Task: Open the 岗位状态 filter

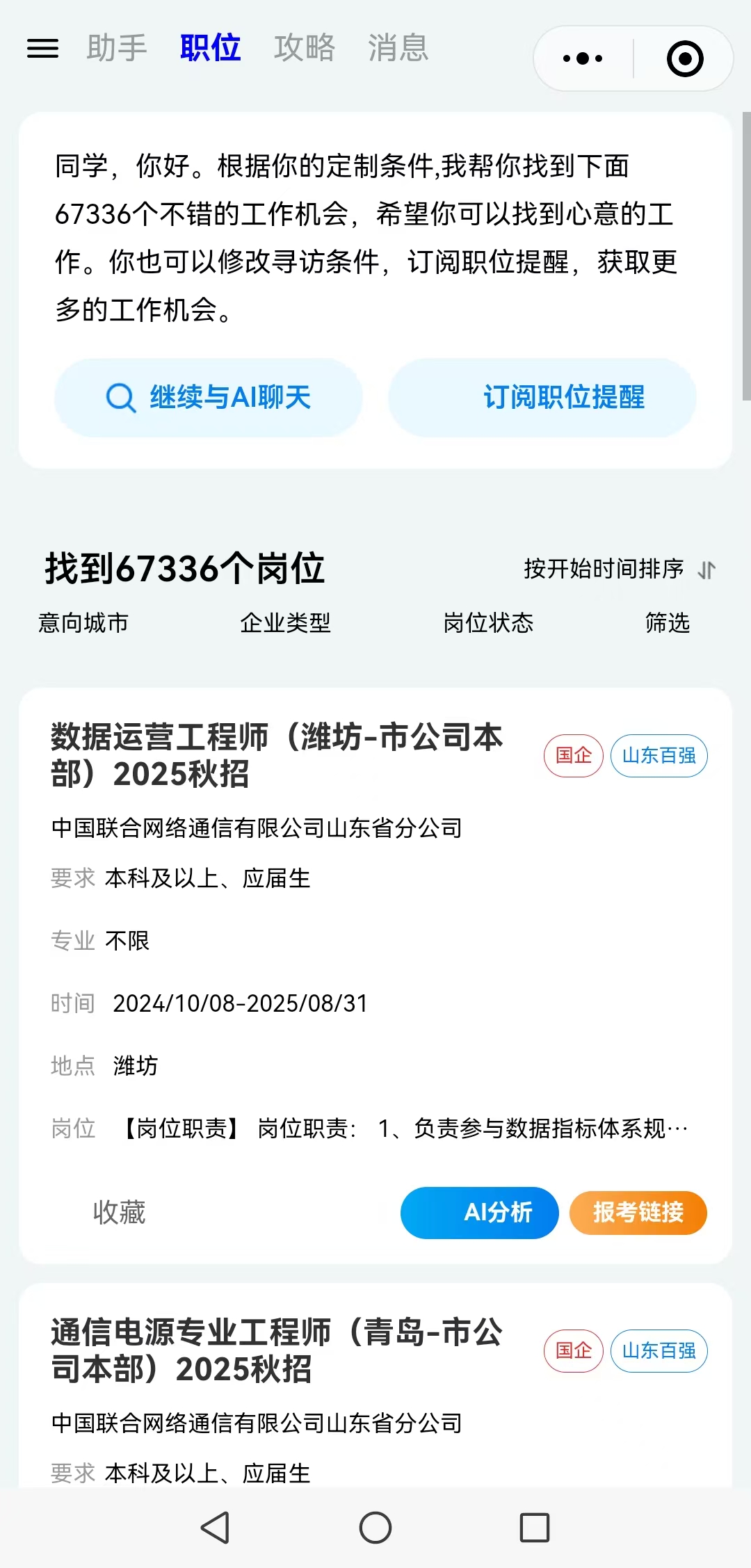Action: pos(488,623)
